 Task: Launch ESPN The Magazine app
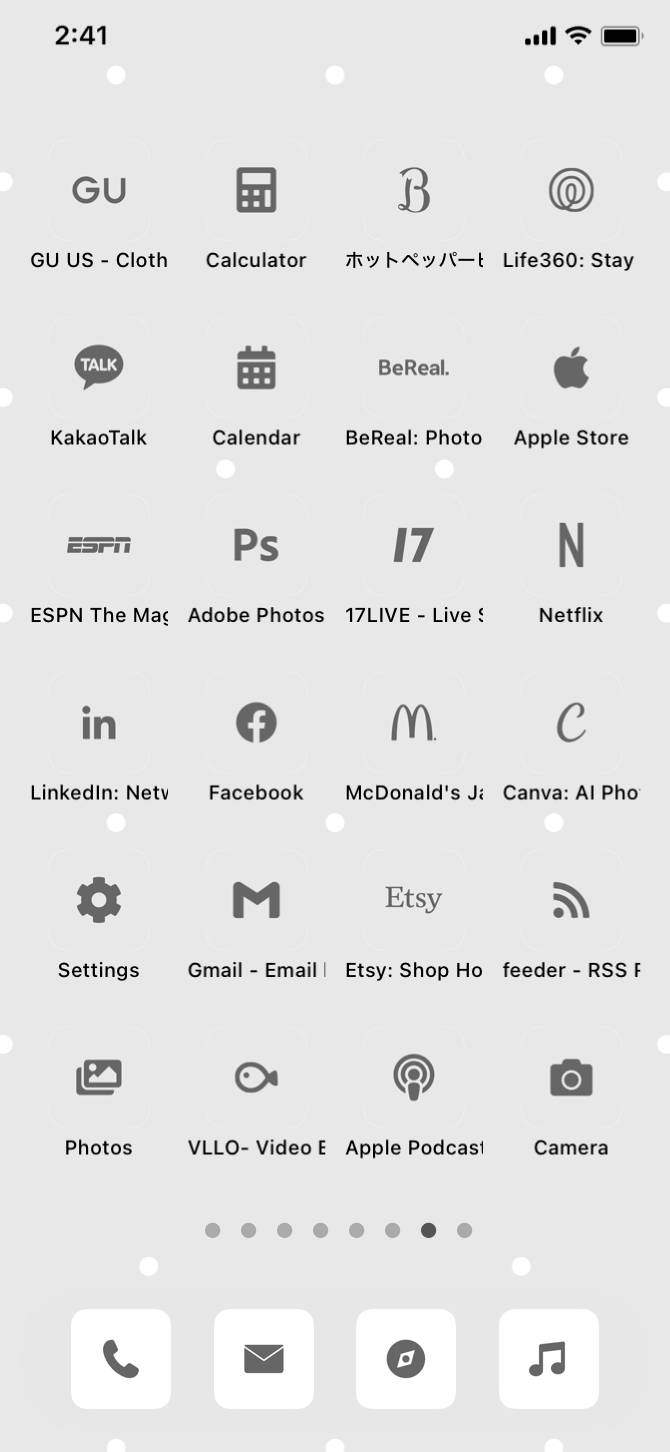coord(99,545)
